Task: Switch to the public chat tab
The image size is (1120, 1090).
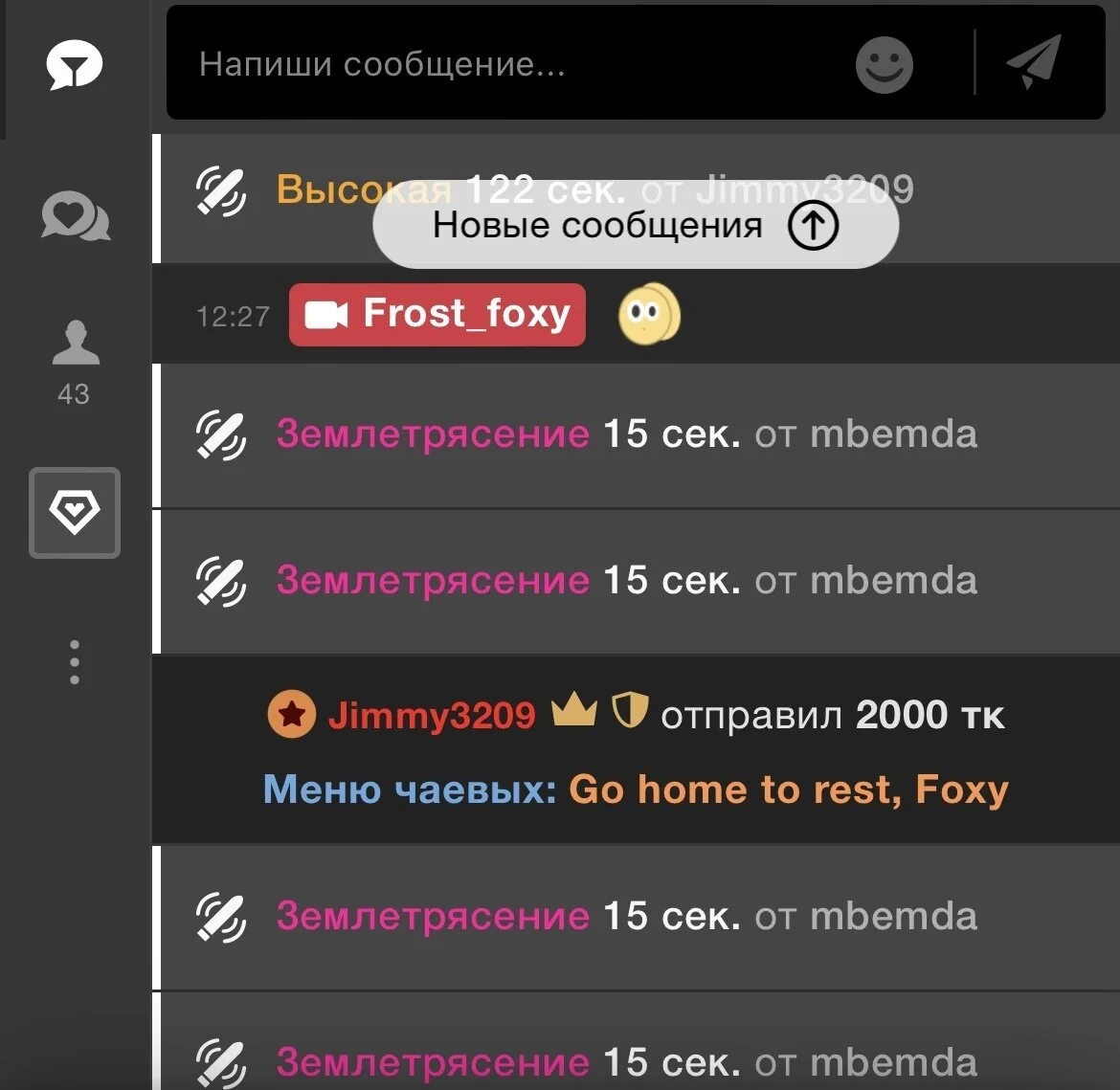Action: pos(75,67)
